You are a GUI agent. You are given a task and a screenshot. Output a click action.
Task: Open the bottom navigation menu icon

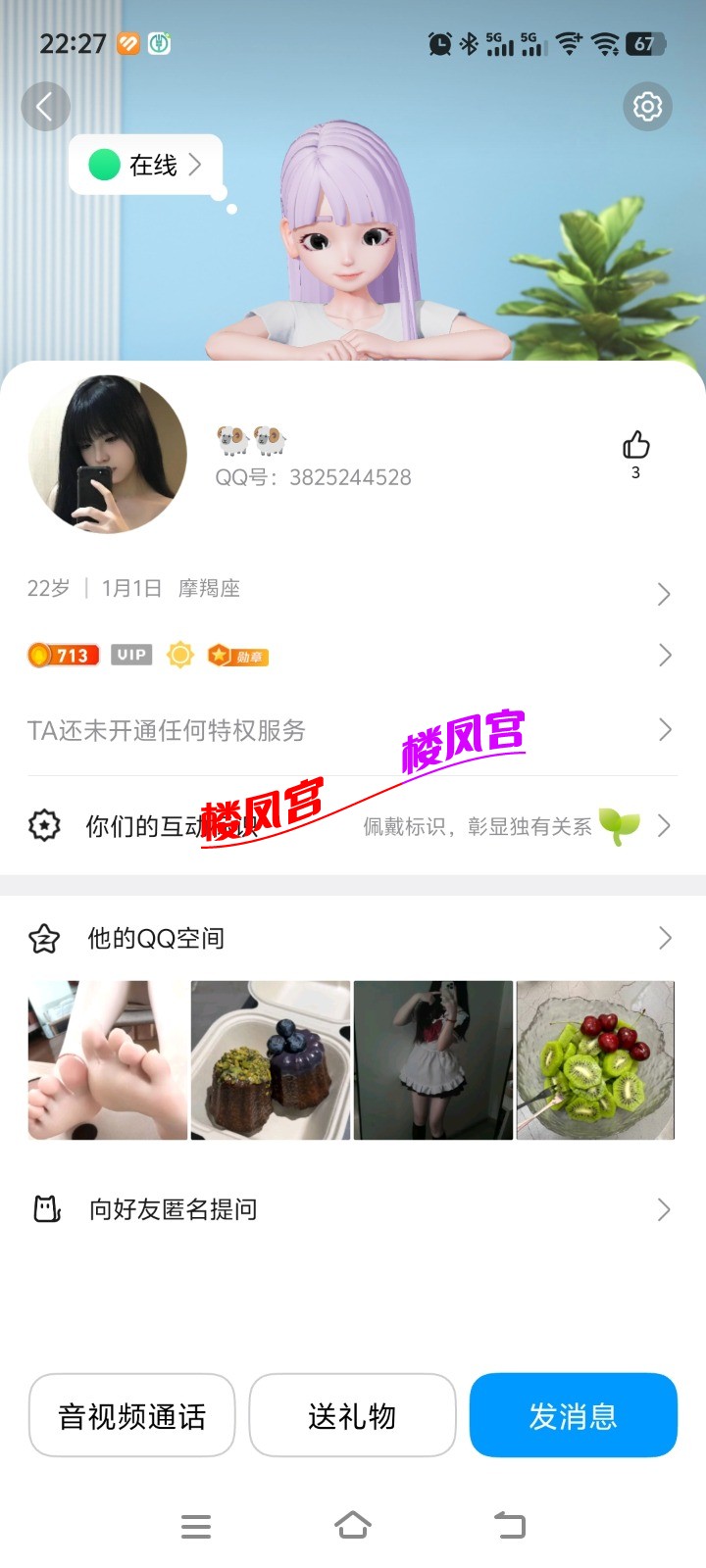(196, 1526)
